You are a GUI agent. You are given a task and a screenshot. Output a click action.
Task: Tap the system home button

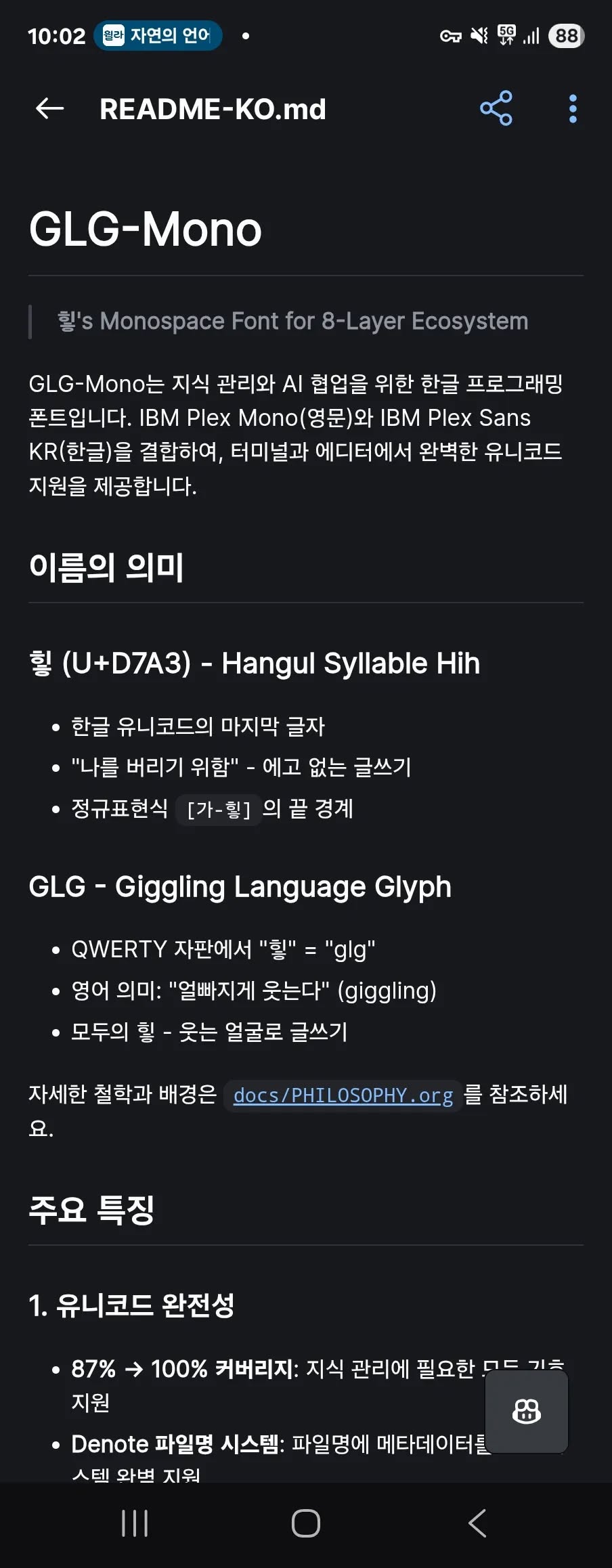click(x=305, y=1523)
